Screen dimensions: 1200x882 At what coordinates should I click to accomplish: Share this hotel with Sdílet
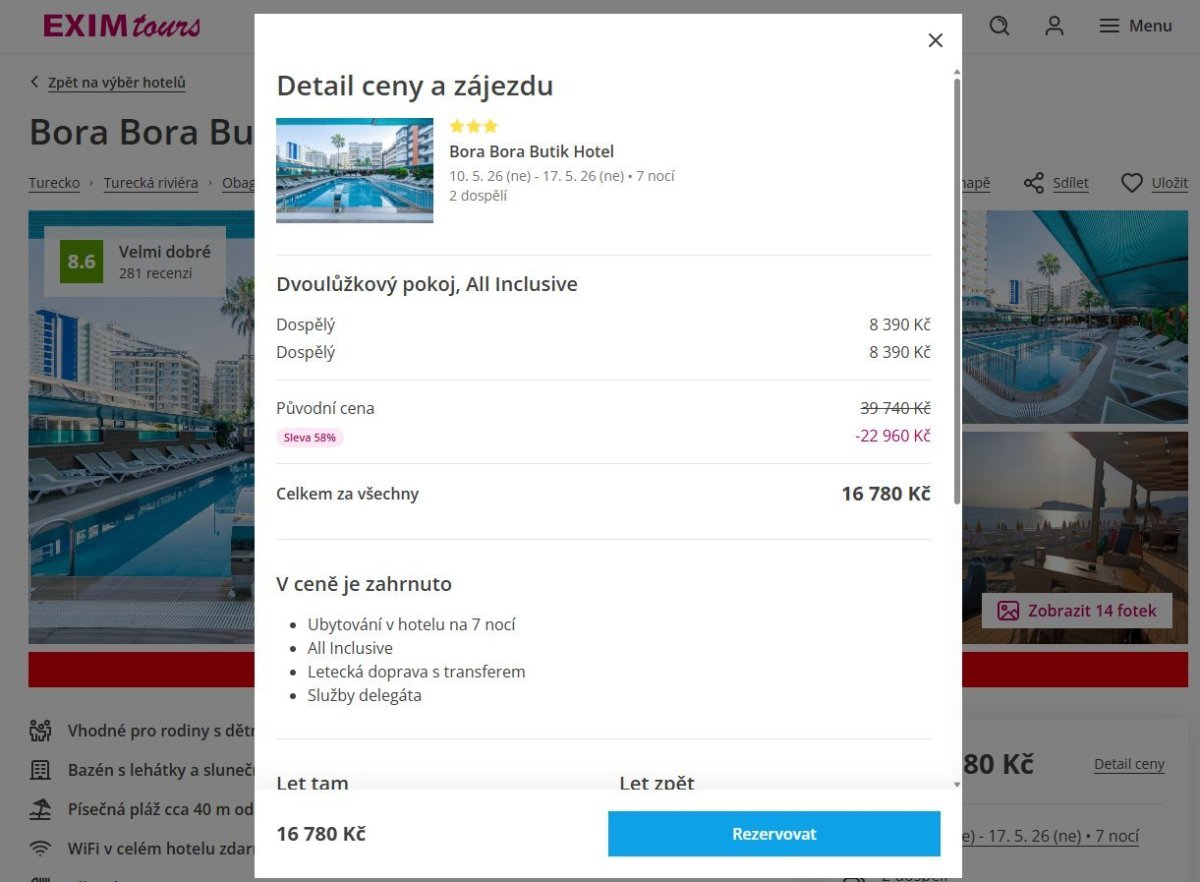1056,183
